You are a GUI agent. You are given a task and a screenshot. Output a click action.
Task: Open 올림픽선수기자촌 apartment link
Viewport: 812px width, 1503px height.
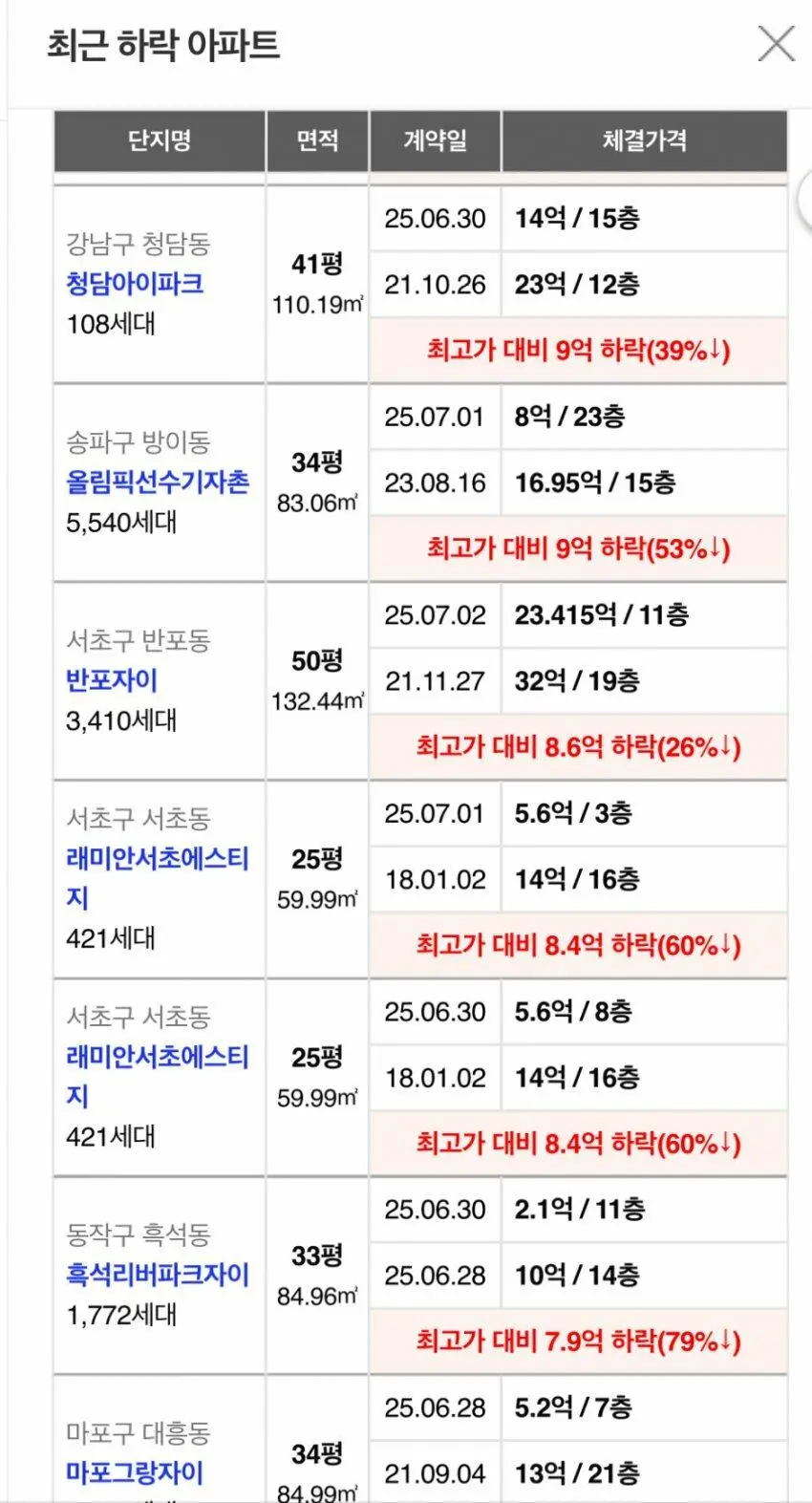coord(158,482)
